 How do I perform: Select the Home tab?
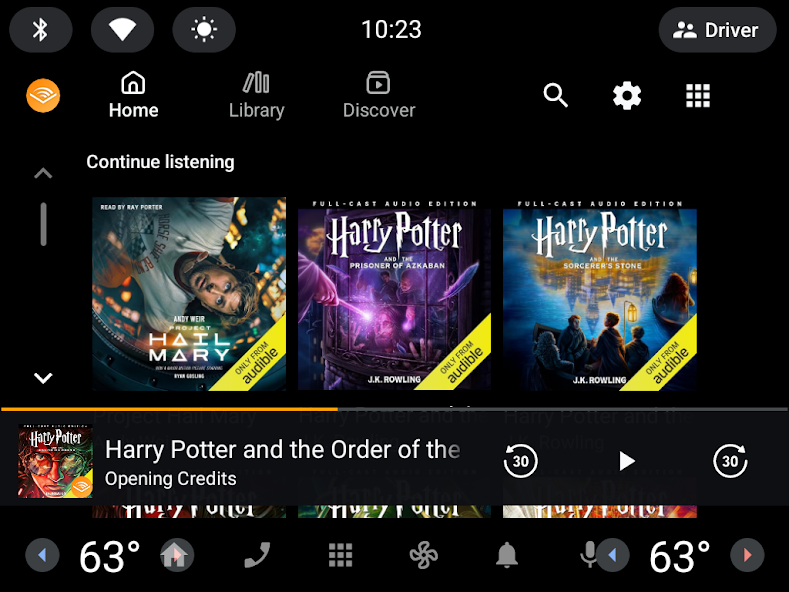133,96
